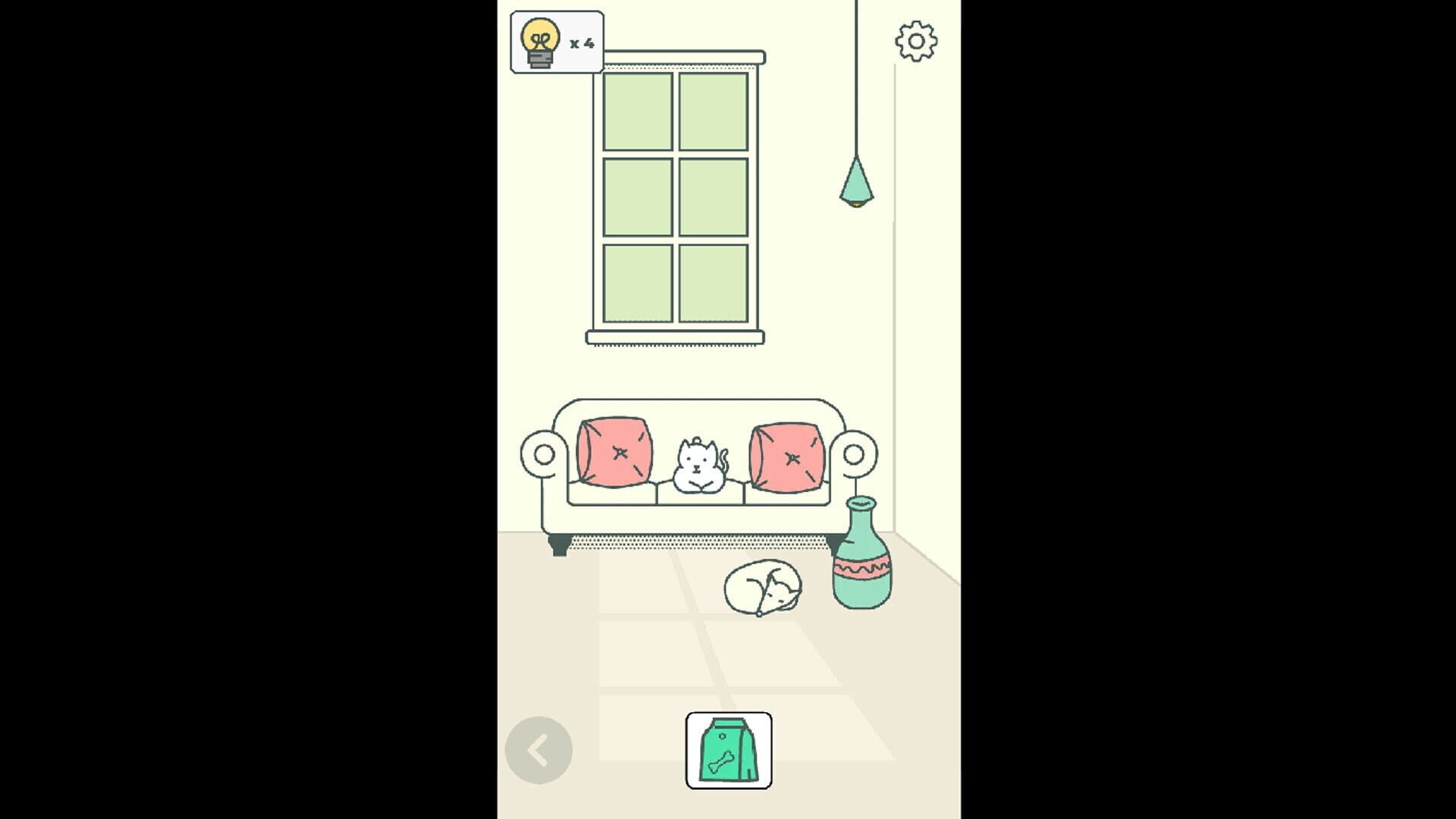Image resolution: width=1456 pixels, height=819 pixels.
Task: Tap the left pink cushion
Action: (x=614, y=452)
